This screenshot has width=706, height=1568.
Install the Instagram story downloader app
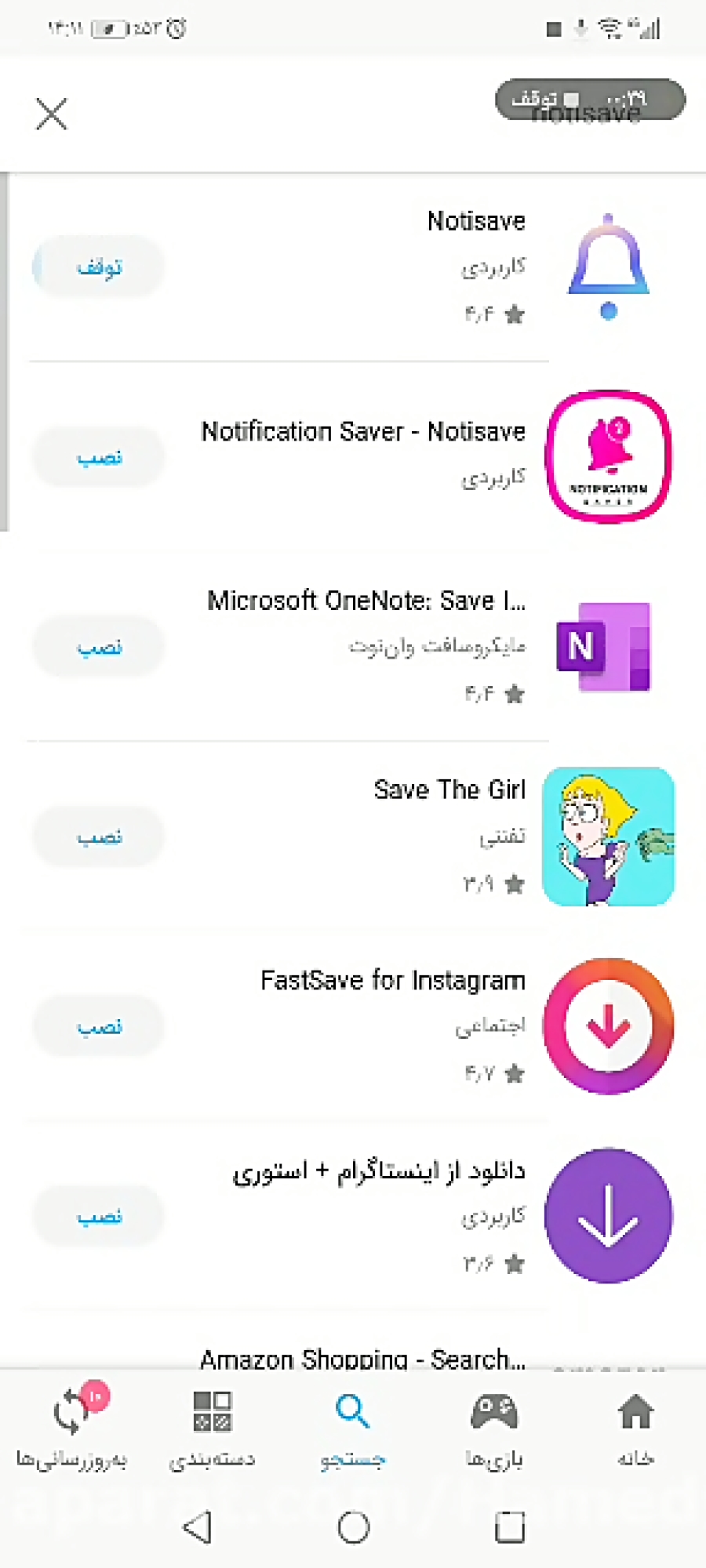[99, 1216]
